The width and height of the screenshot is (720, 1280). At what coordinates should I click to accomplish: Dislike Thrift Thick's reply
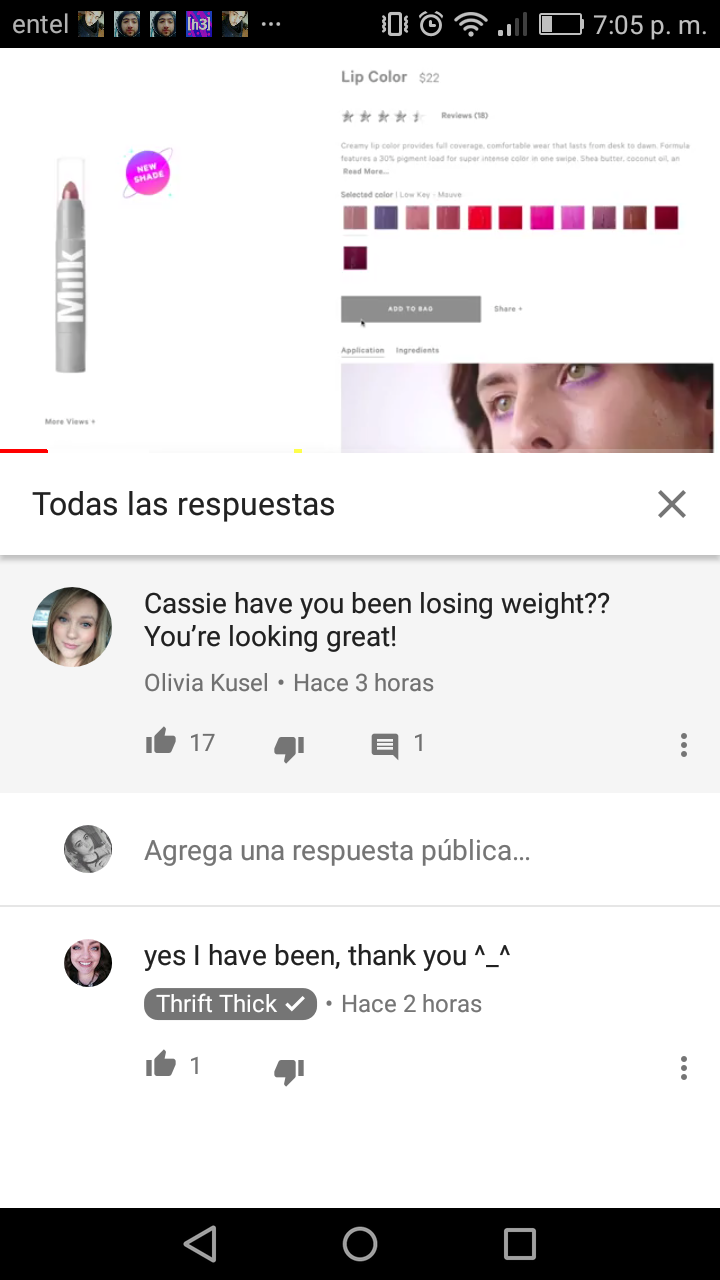click(x=289, y=1070)
